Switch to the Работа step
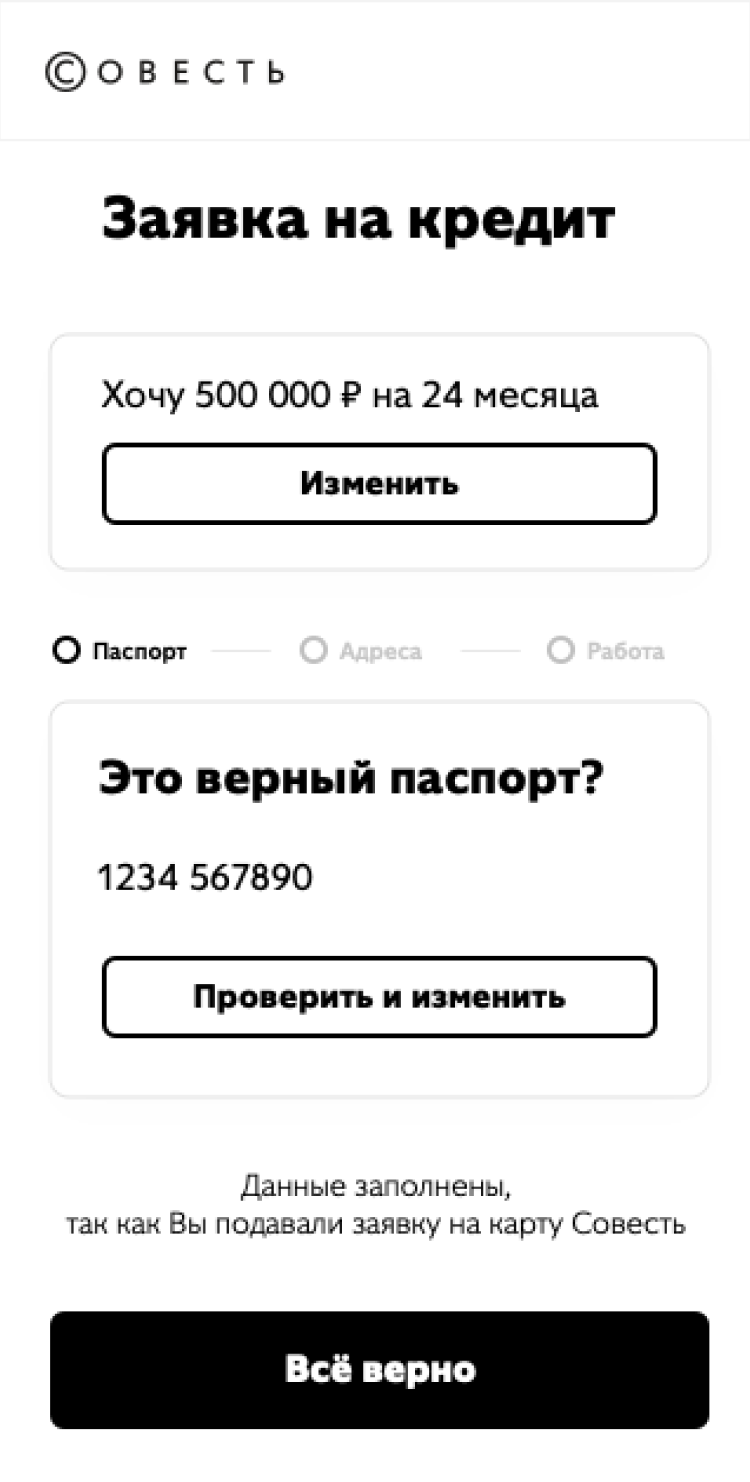The height and width of the screenshot is (1482, 750). click(606, 652)
